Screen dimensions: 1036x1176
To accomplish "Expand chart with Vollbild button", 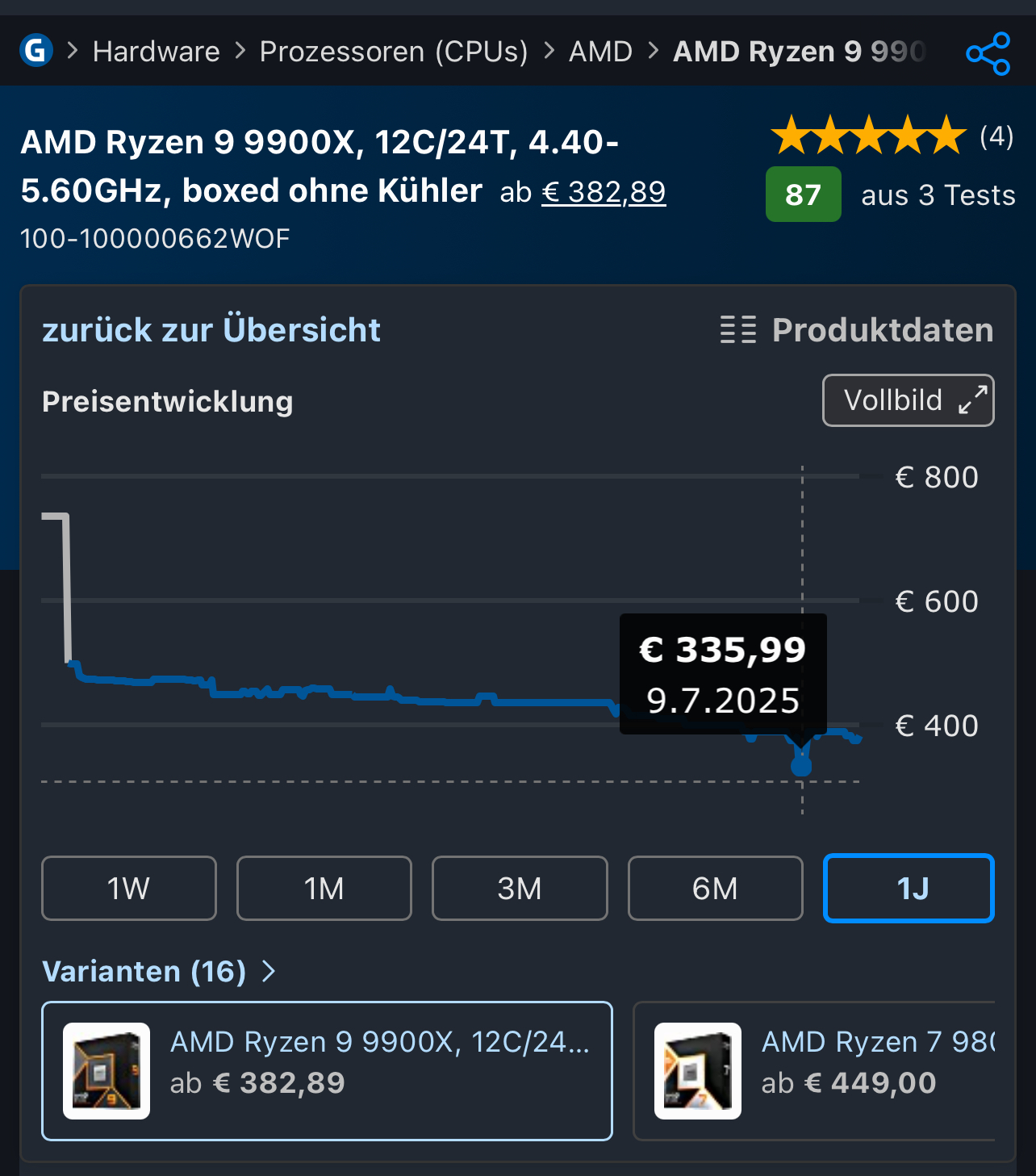I will pyautogui.click(x=908, y=400).
